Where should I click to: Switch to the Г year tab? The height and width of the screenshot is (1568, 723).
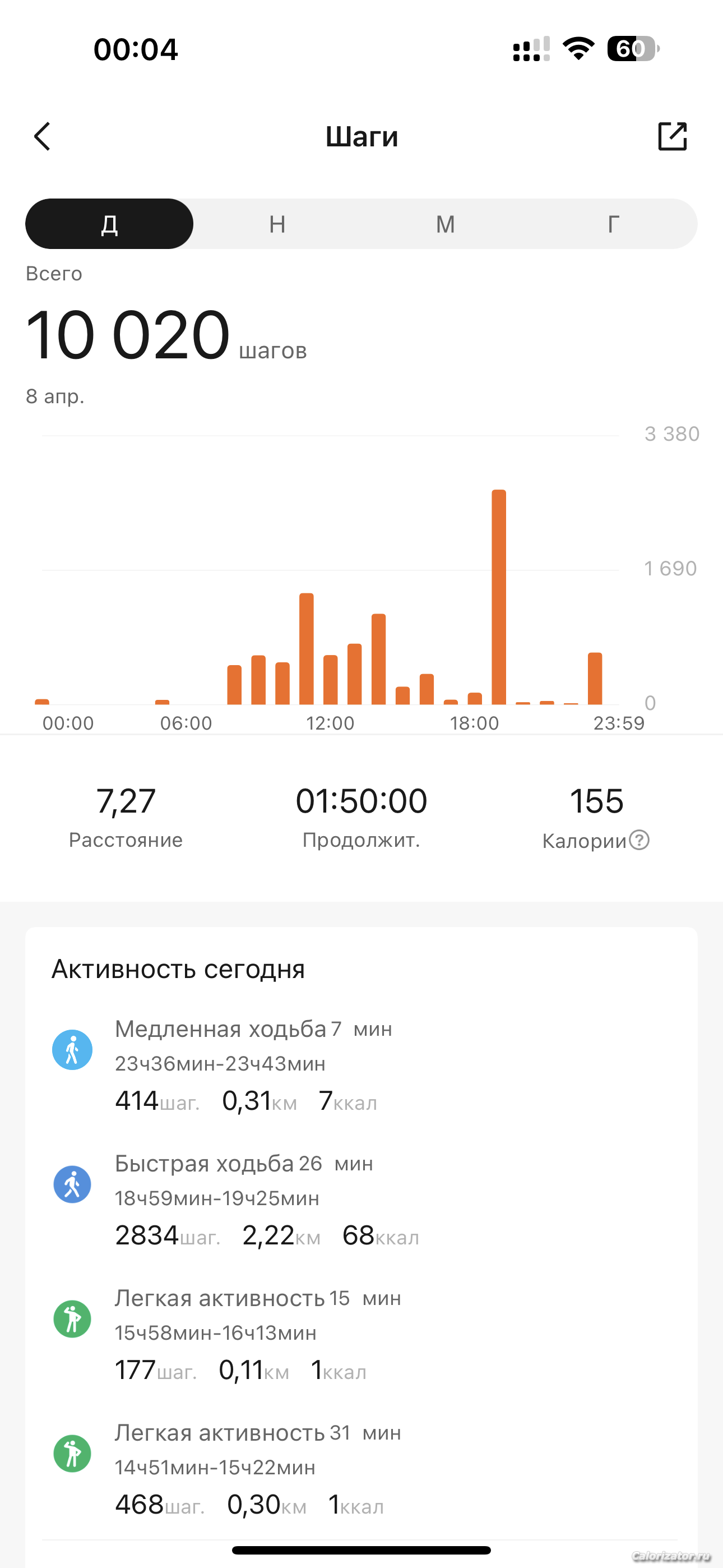point(614,224)
